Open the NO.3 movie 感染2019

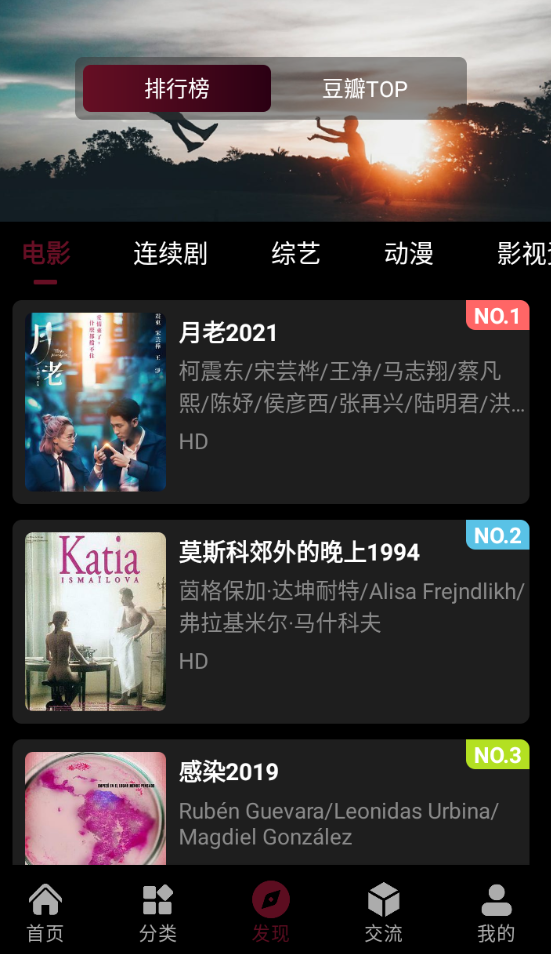click(271, 802)
